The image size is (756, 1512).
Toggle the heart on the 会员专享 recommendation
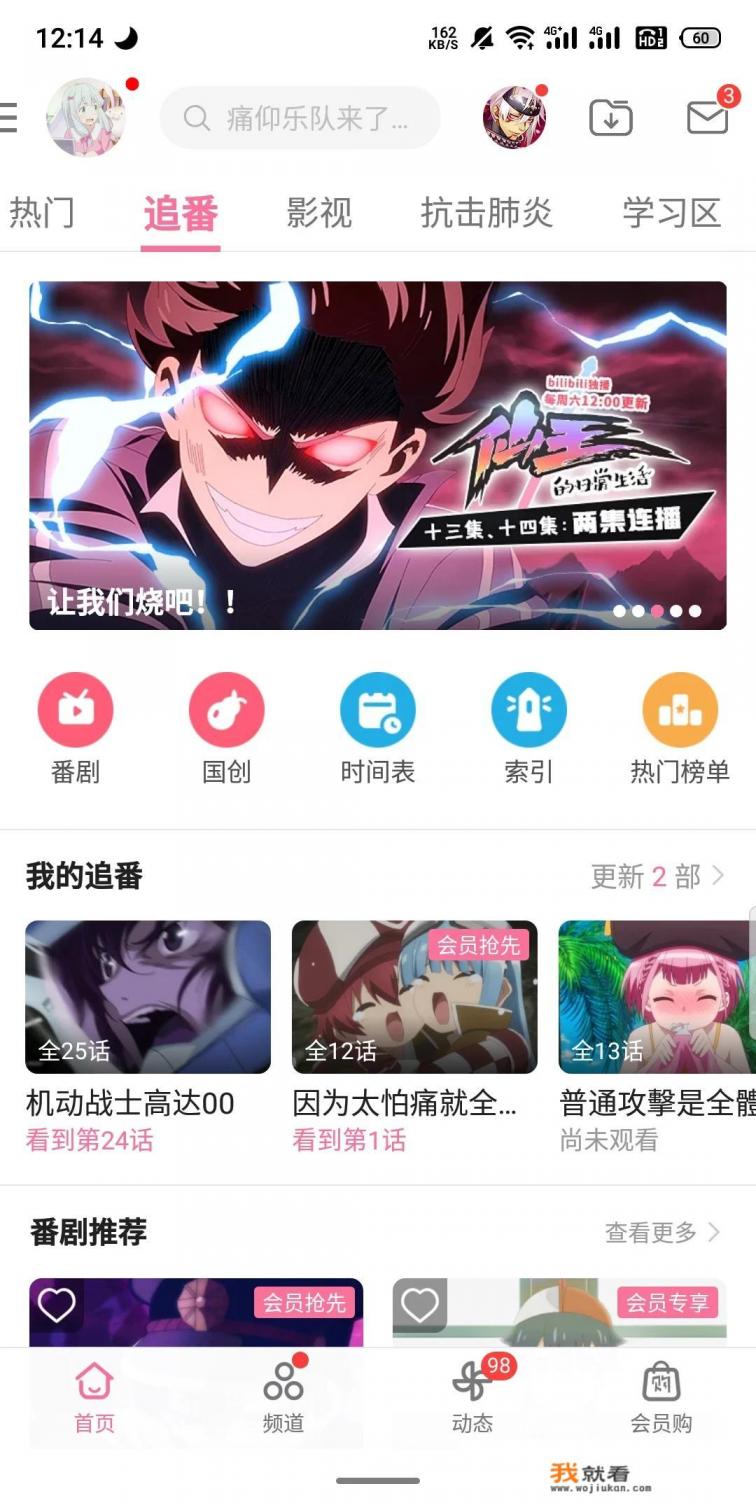[419, 1302]
